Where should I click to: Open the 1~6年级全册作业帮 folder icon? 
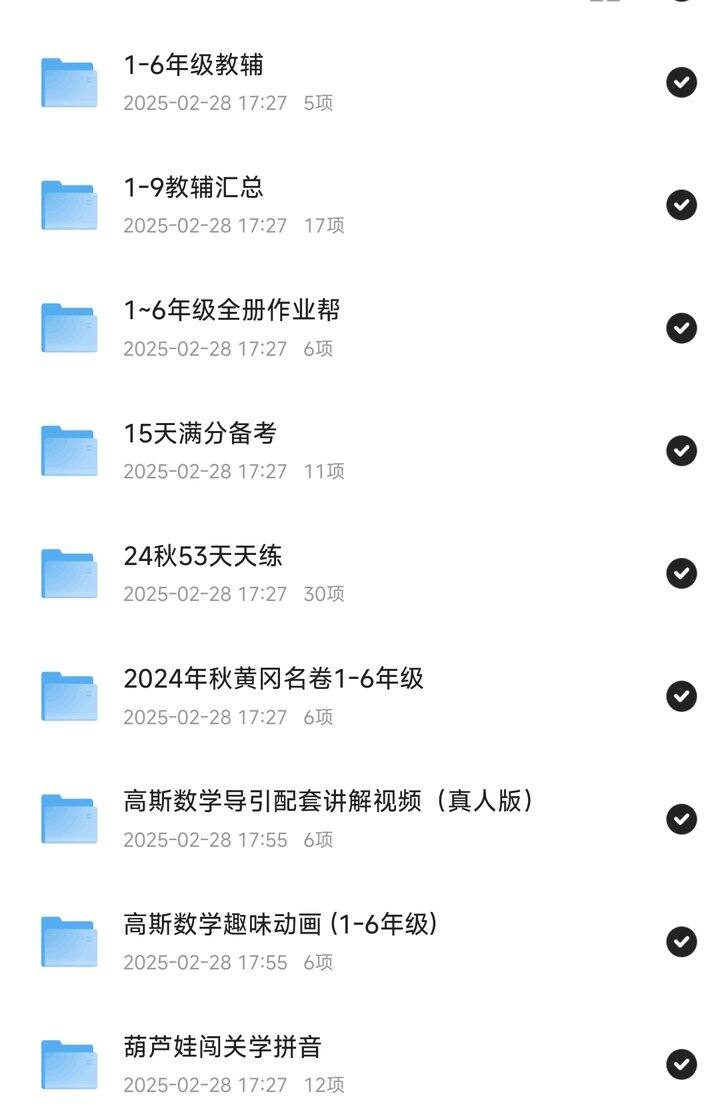click(67, 328)
